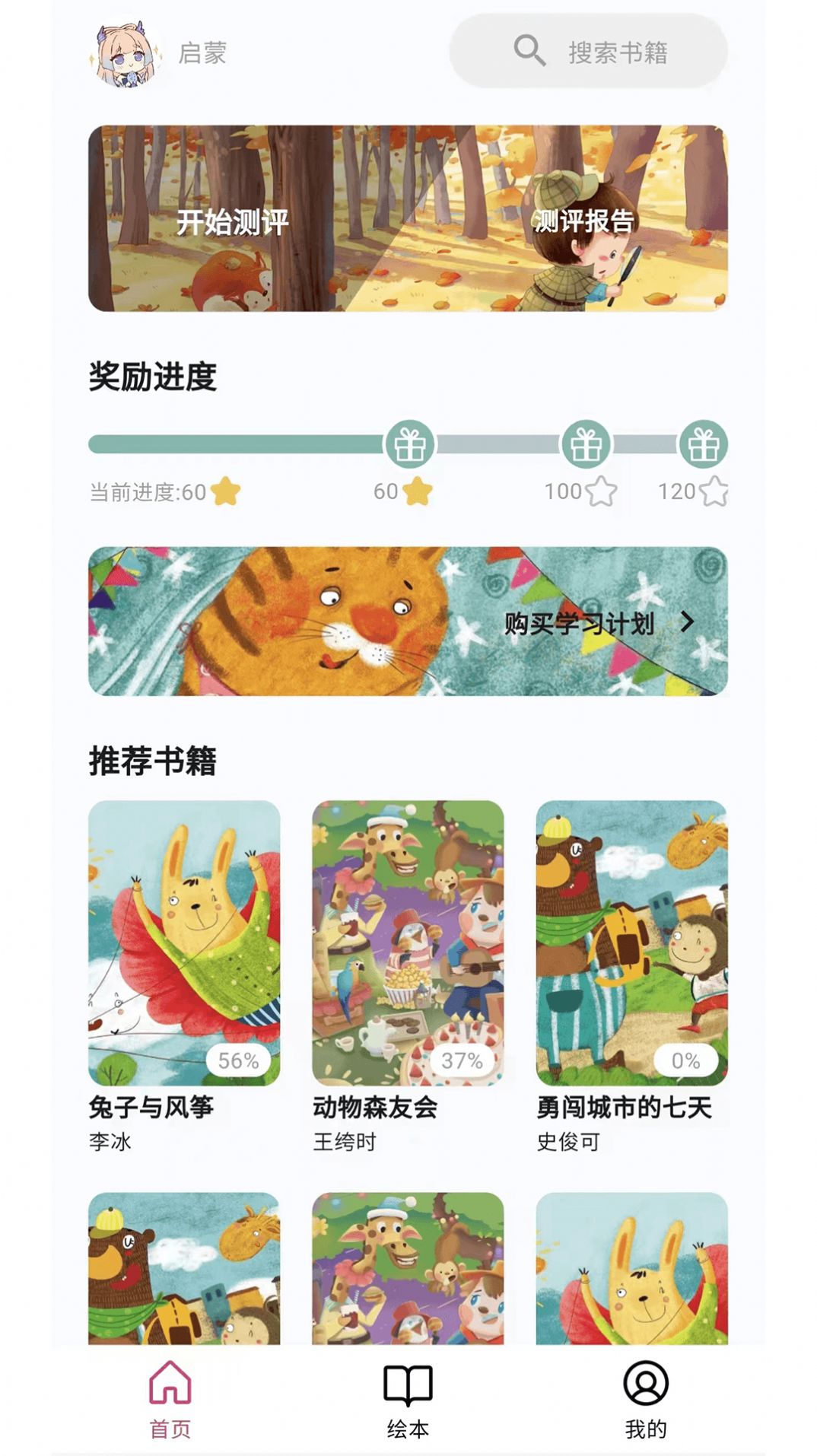Open the book 兔子与风筝
Image resolution: width=817 pixels, height=1456 pixels.
tap(184, 943)
